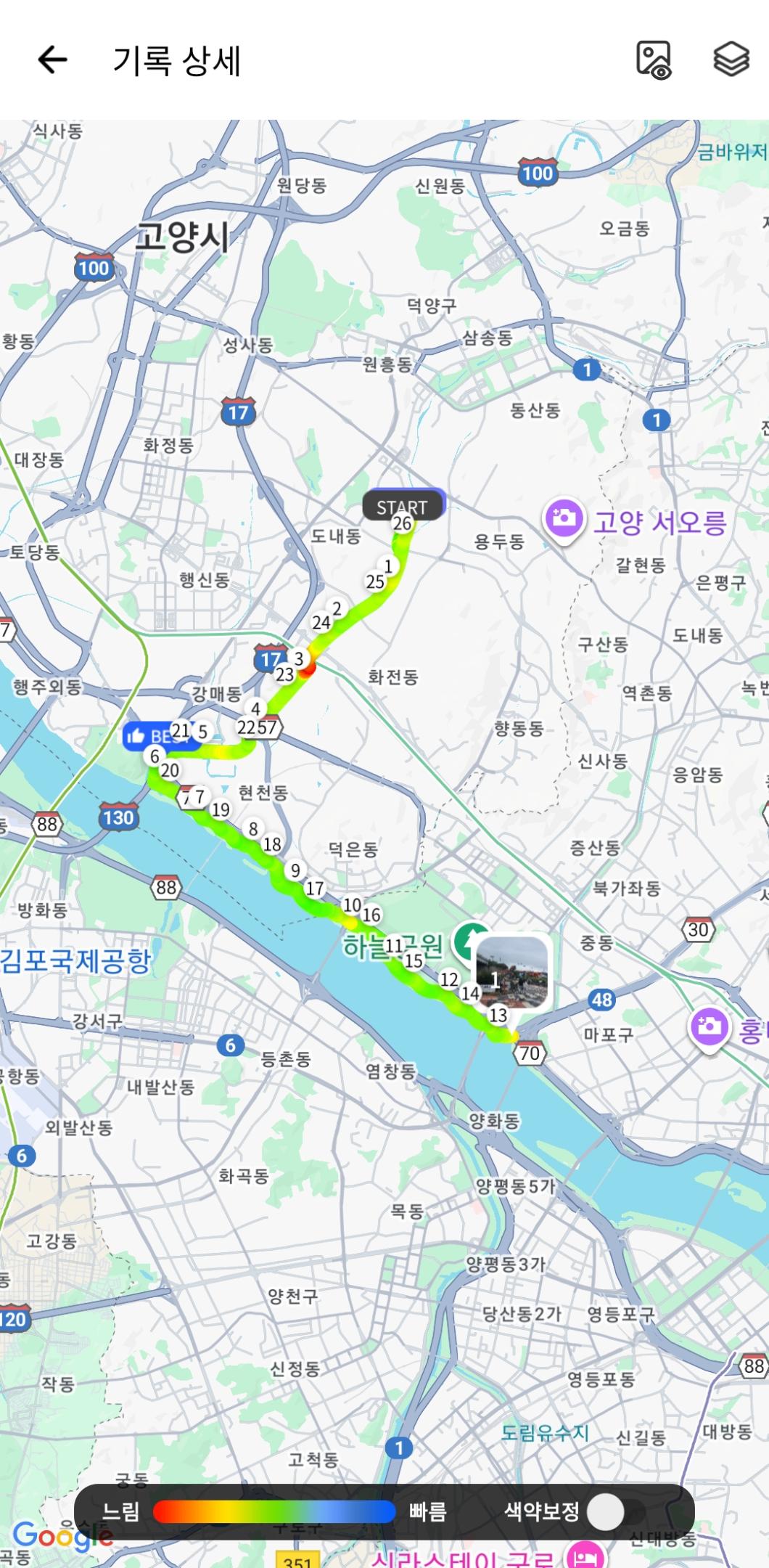Open the 고양 서오릉 photo spot pin

pos(564,519)
